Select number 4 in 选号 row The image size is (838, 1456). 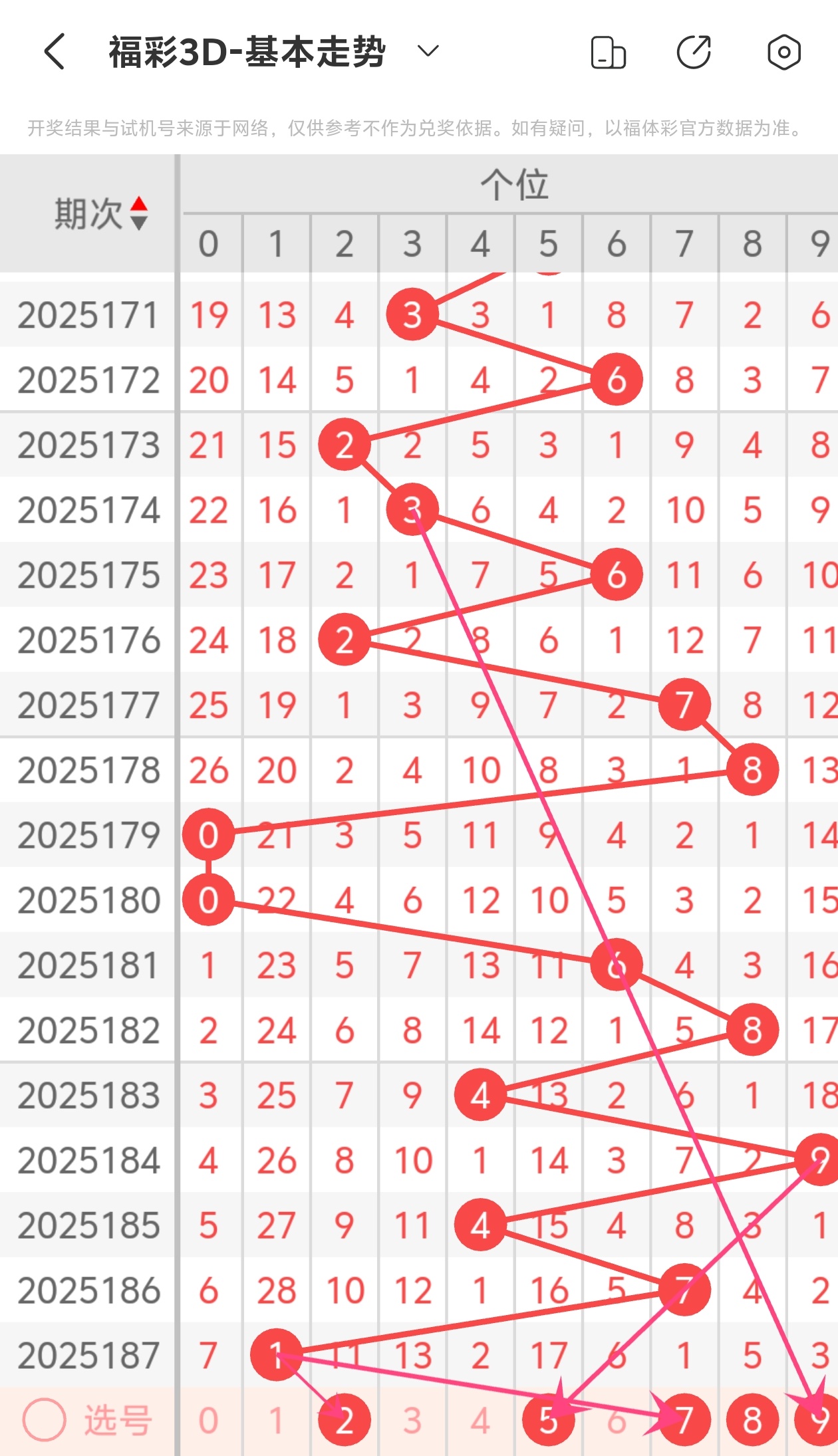tap(480, 1421)
